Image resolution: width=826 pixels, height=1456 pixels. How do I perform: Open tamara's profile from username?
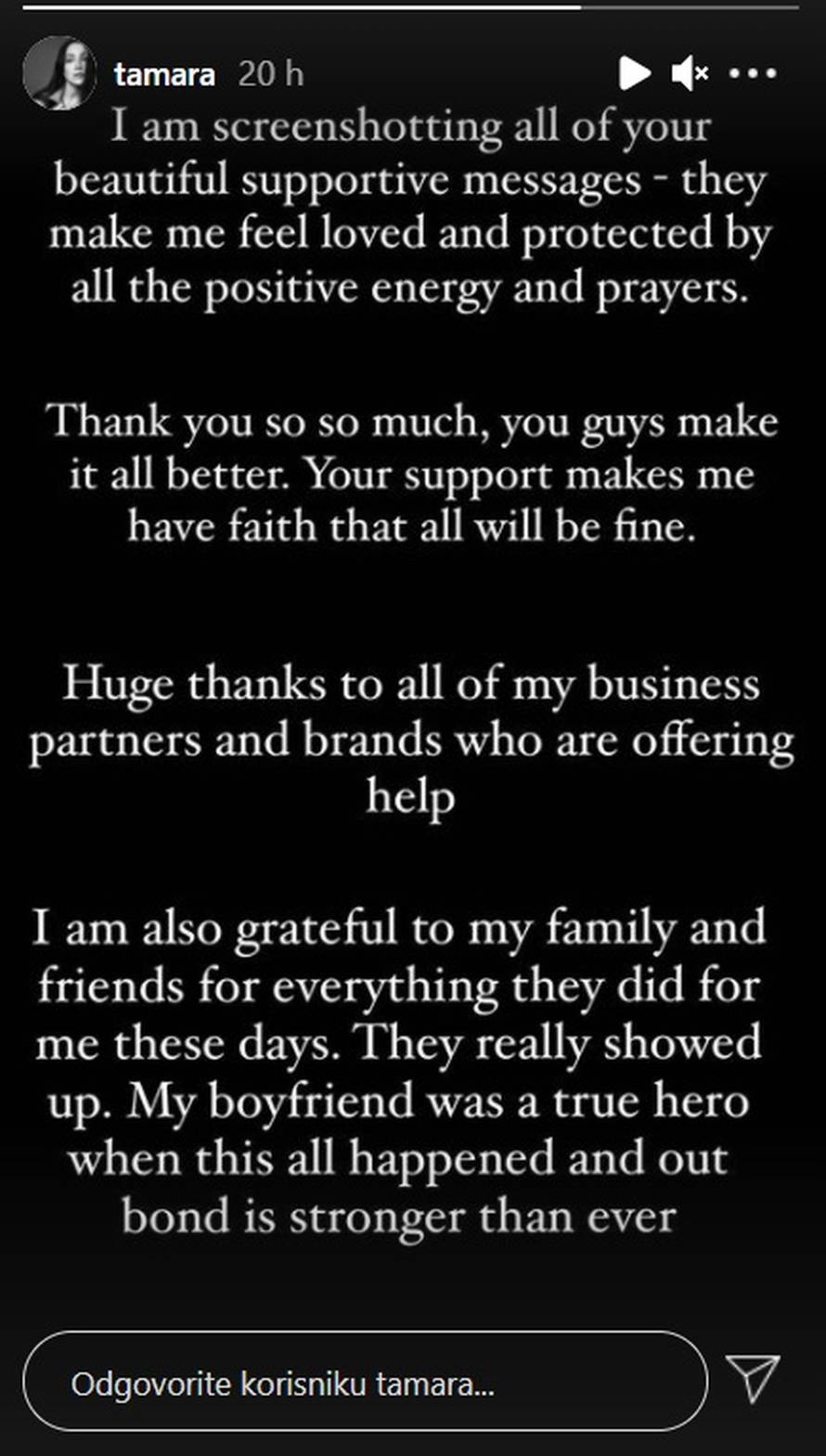tap(164, 74)
